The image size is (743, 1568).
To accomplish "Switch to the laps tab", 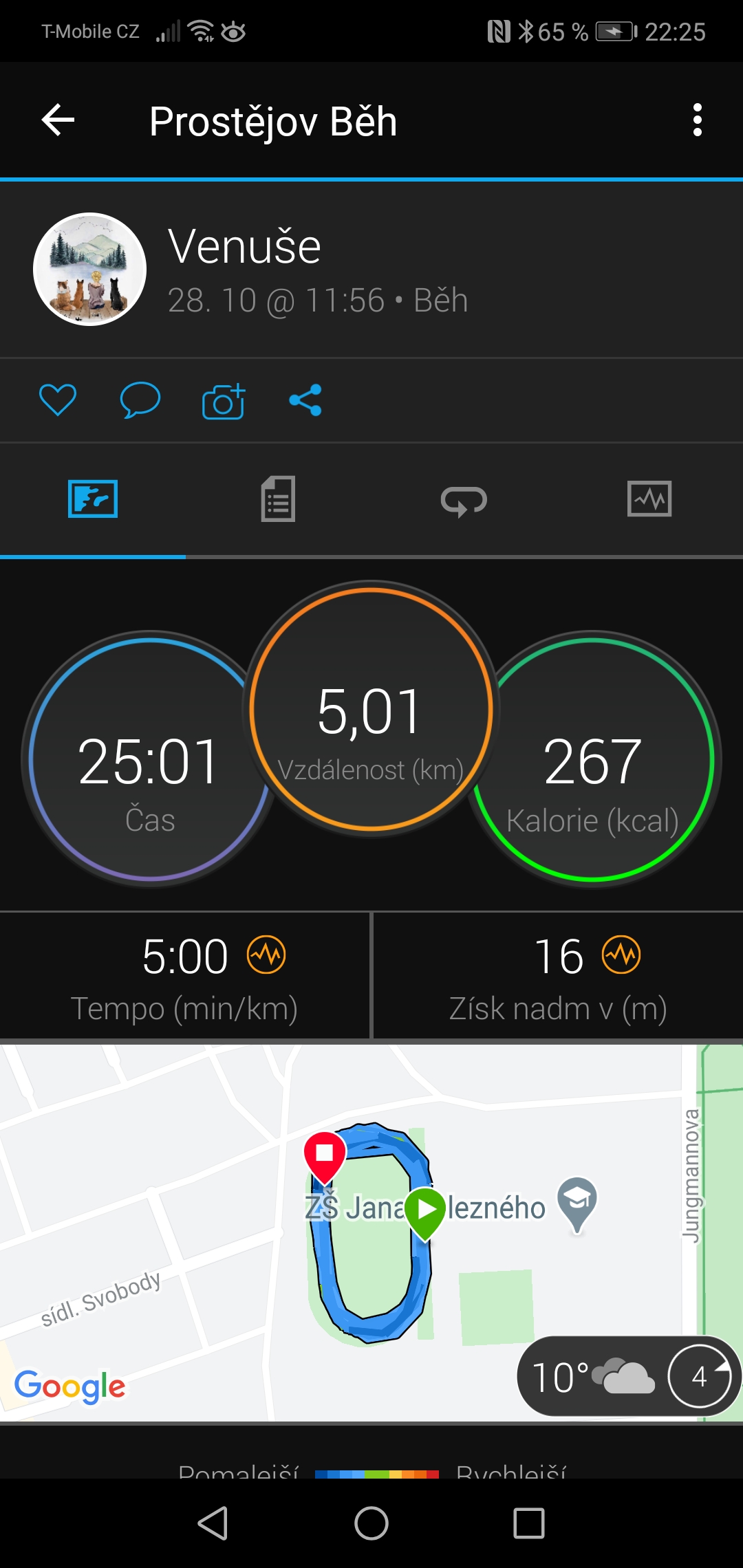I will point(464,501).
